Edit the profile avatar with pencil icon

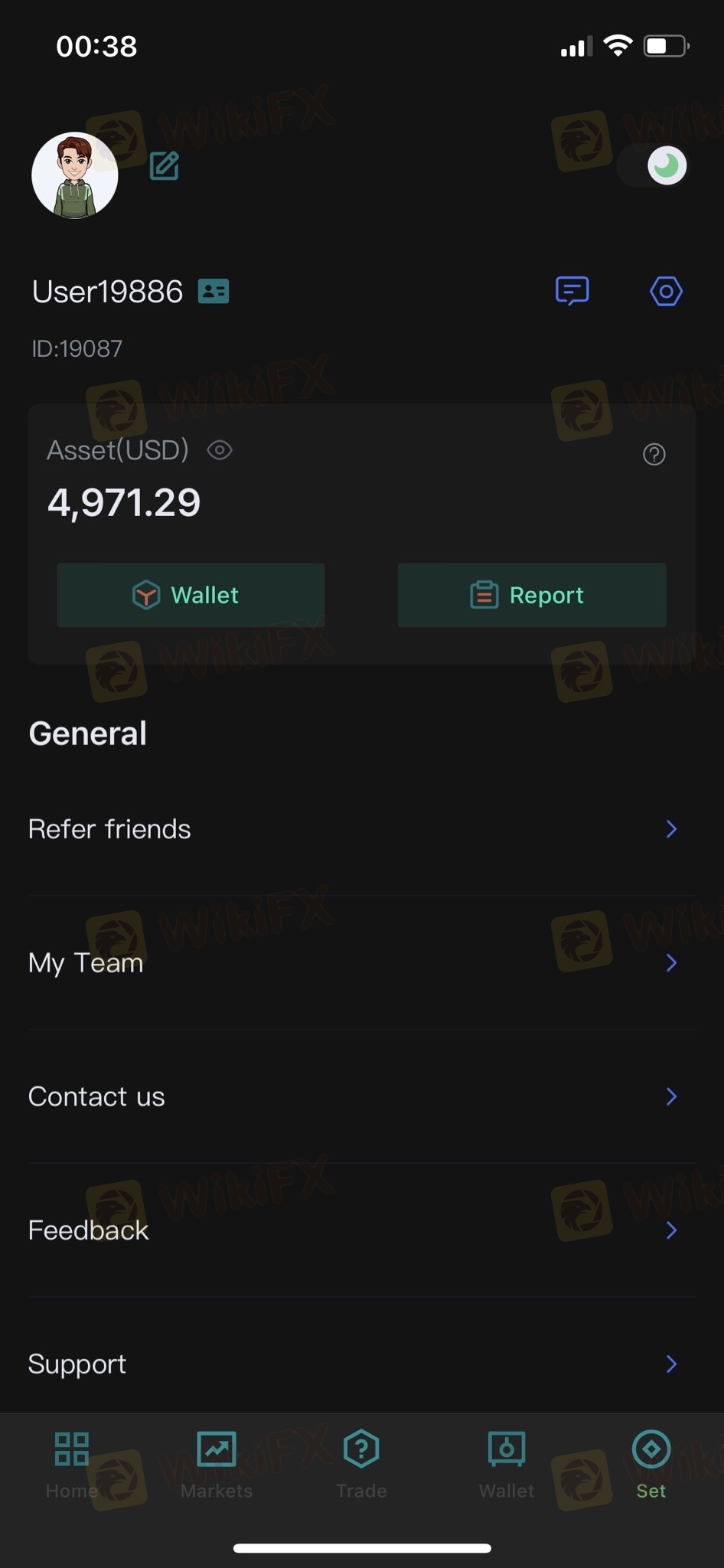click(x=165, y=165)
